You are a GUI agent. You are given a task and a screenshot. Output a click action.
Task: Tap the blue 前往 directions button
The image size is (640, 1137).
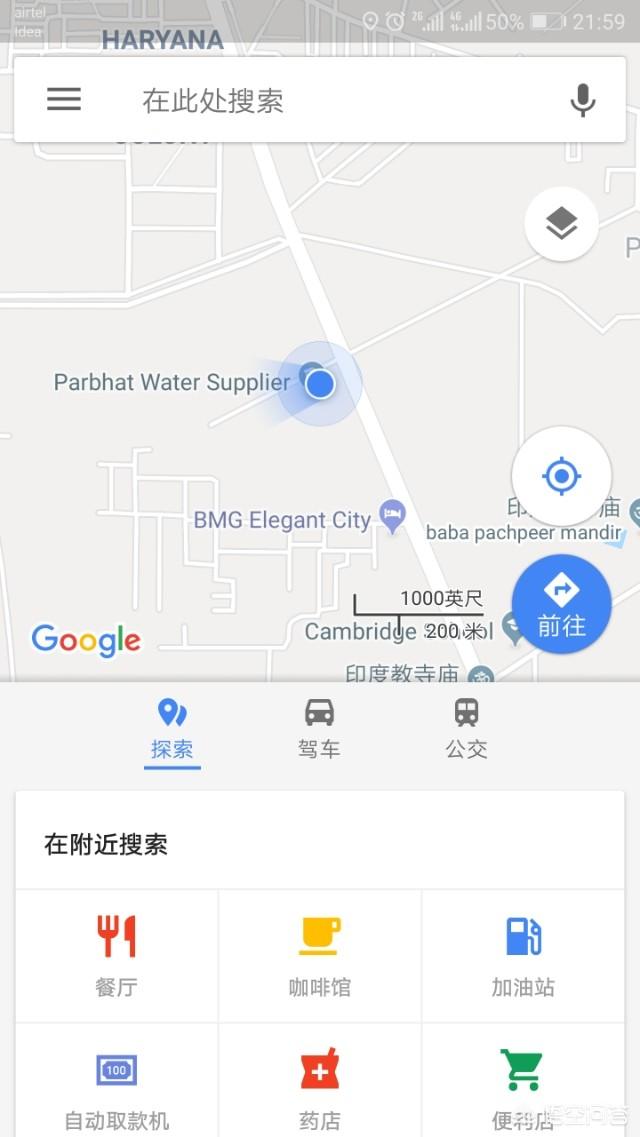[562, 604]
